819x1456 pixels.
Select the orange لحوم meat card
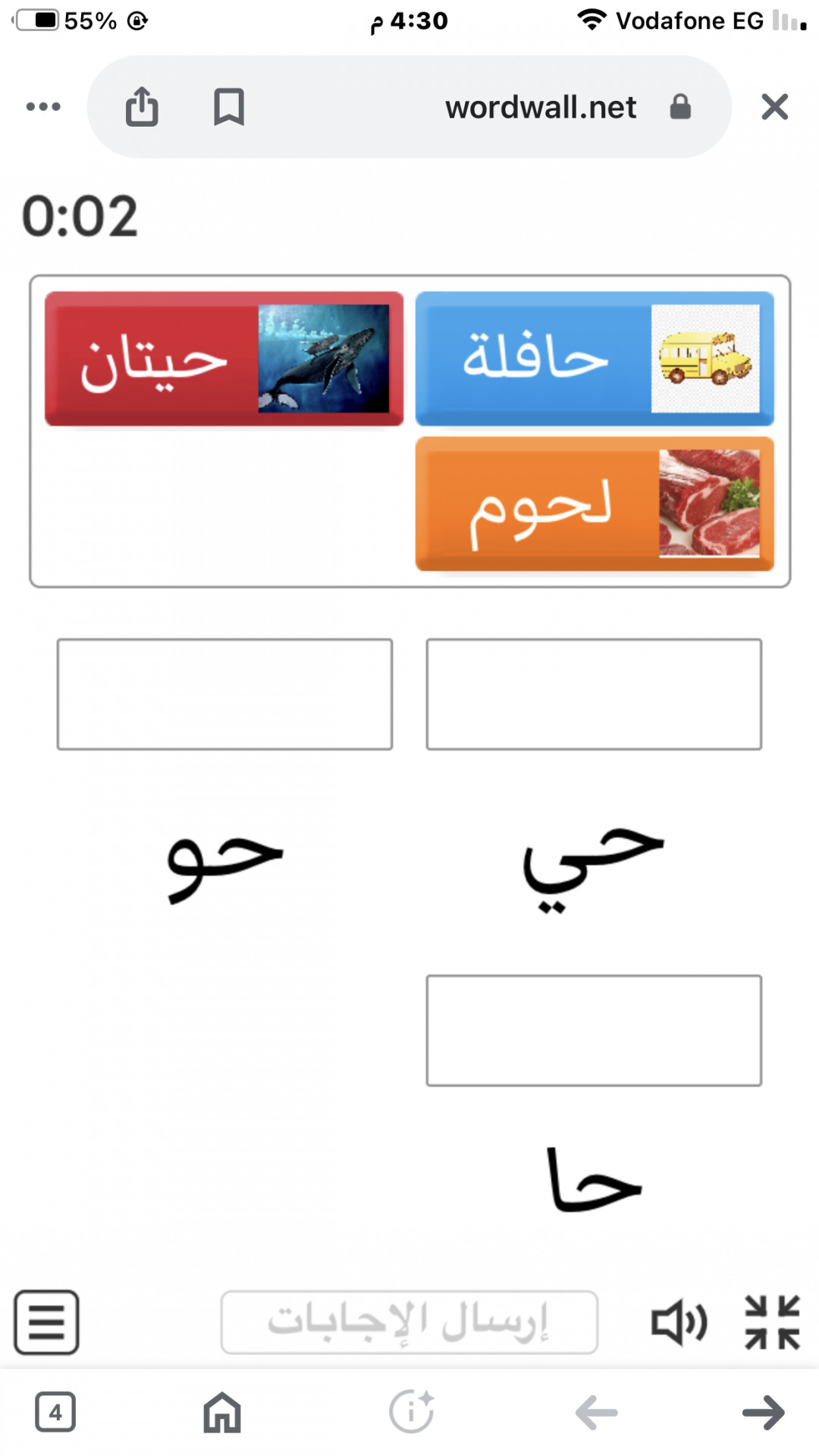tap(594, 504)
